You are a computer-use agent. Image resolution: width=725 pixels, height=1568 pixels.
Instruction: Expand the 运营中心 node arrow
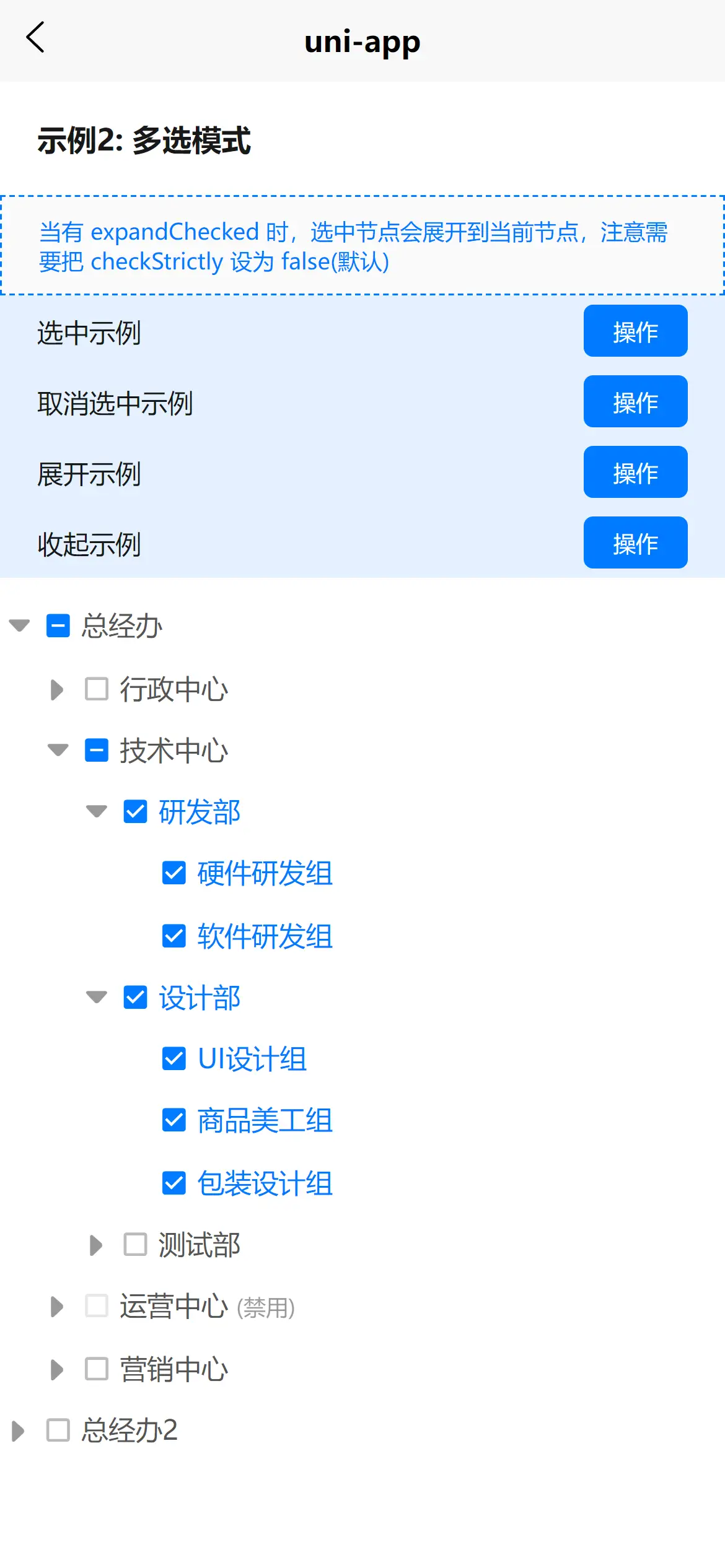click(57, 1307)
